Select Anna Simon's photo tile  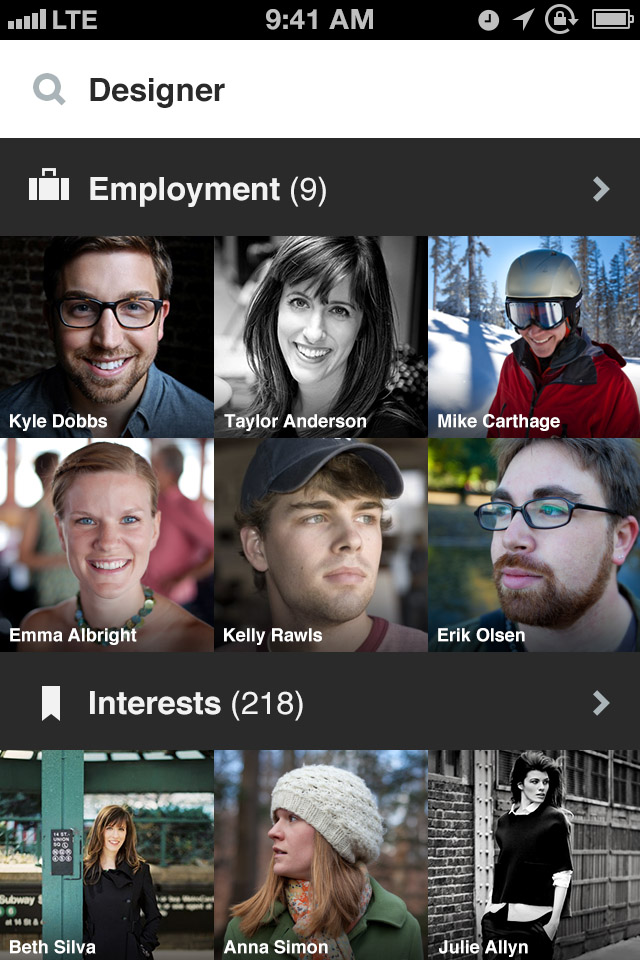click(320, 855)
